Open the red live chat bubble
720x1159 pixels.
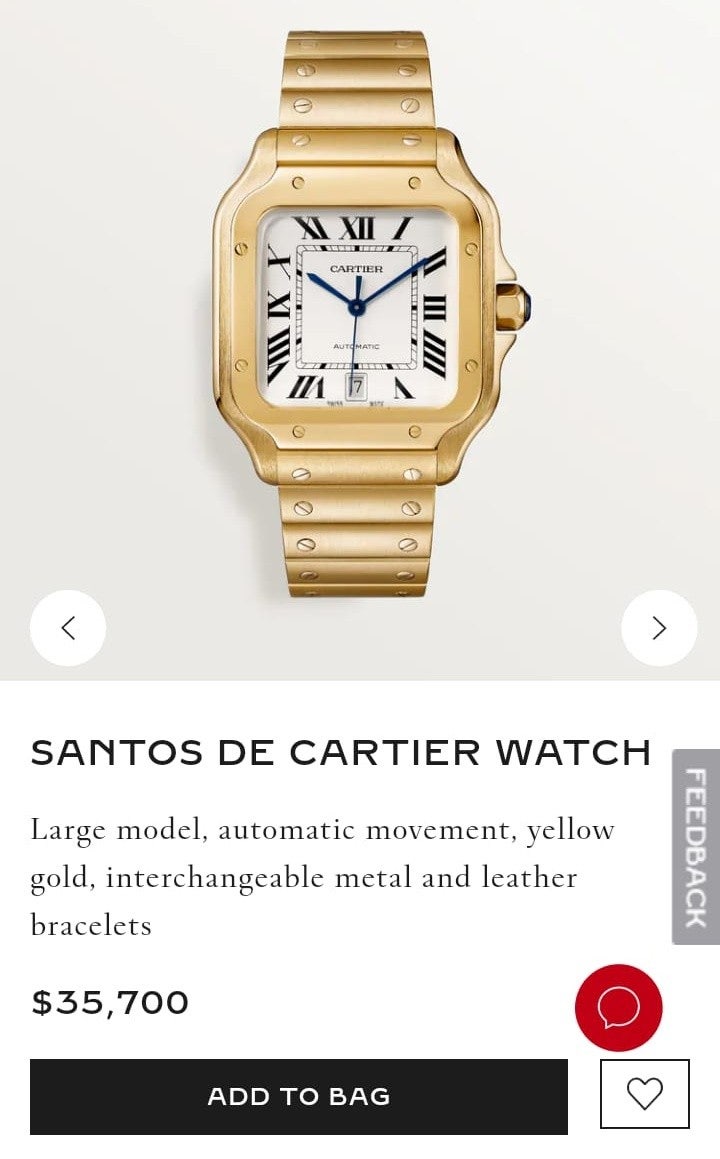[x=618, y=1008]
